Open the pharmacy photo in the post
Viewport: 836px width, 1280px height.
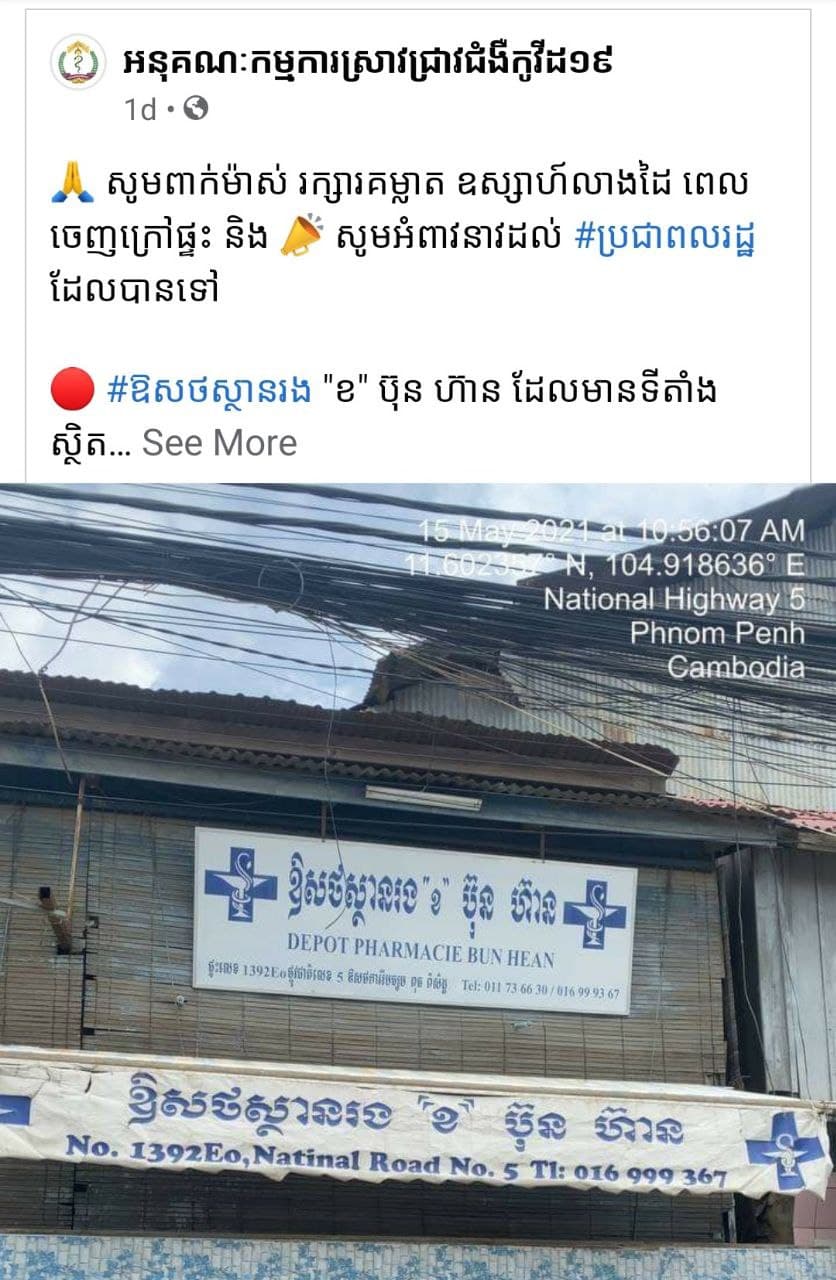[418, 880]
